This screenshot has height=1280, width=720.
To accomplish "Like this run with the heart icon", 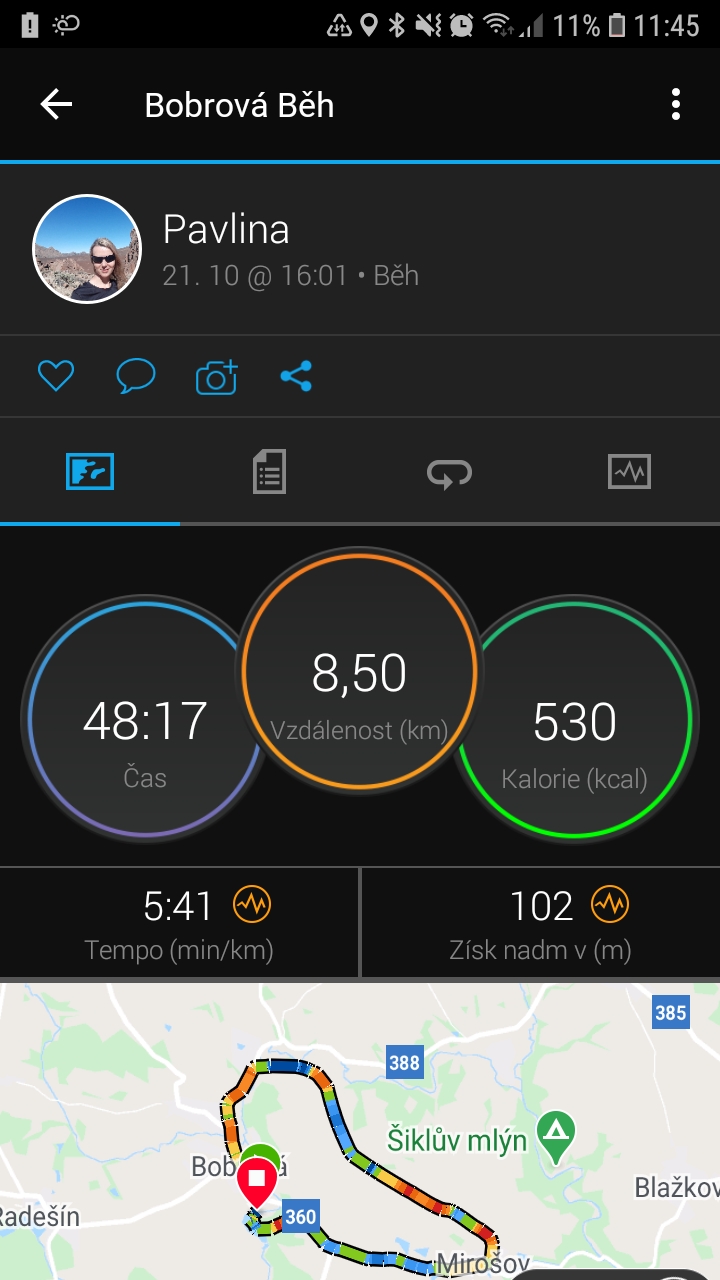I will pyautogui.click(x=56, y=376).
